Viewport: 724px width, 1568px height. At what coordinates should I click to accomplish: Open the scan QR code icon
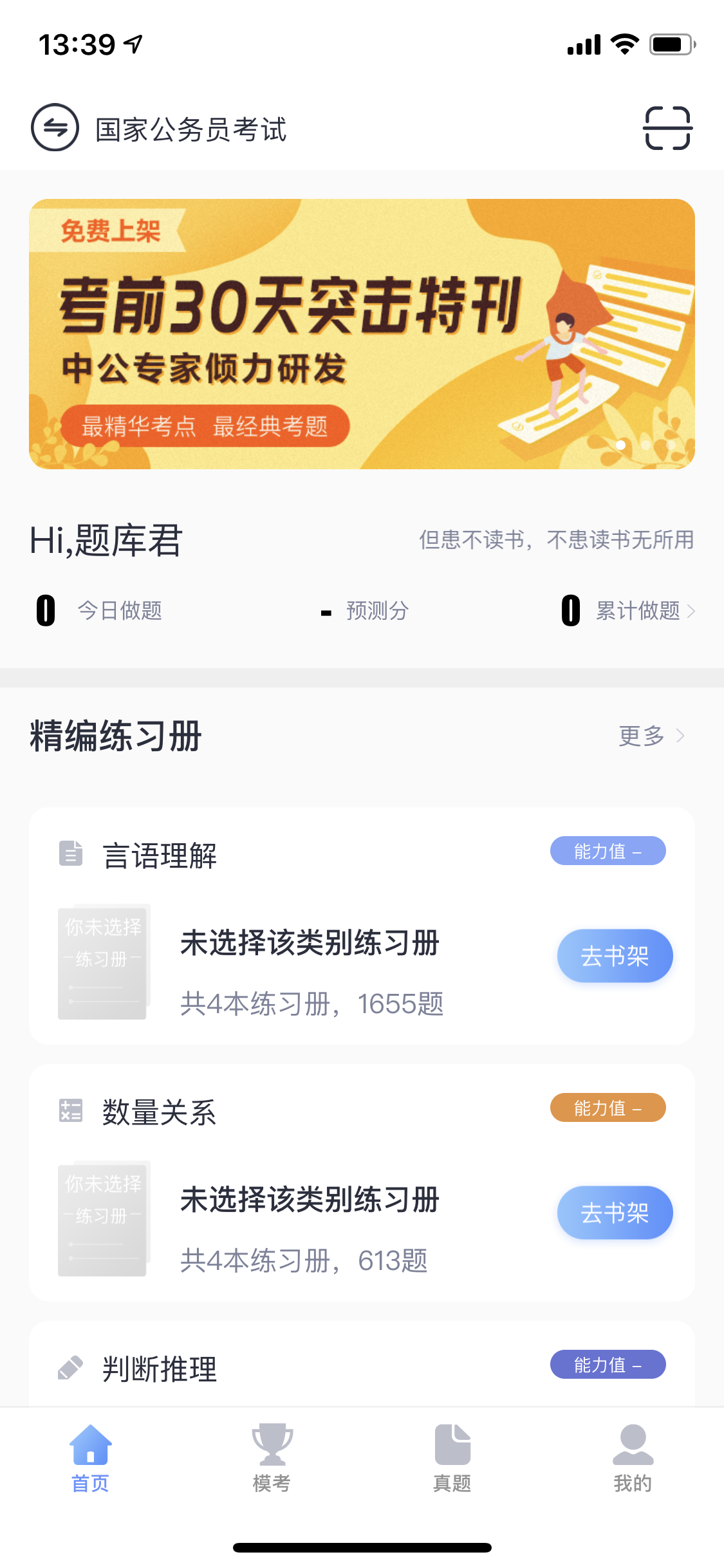coord(667,128)
